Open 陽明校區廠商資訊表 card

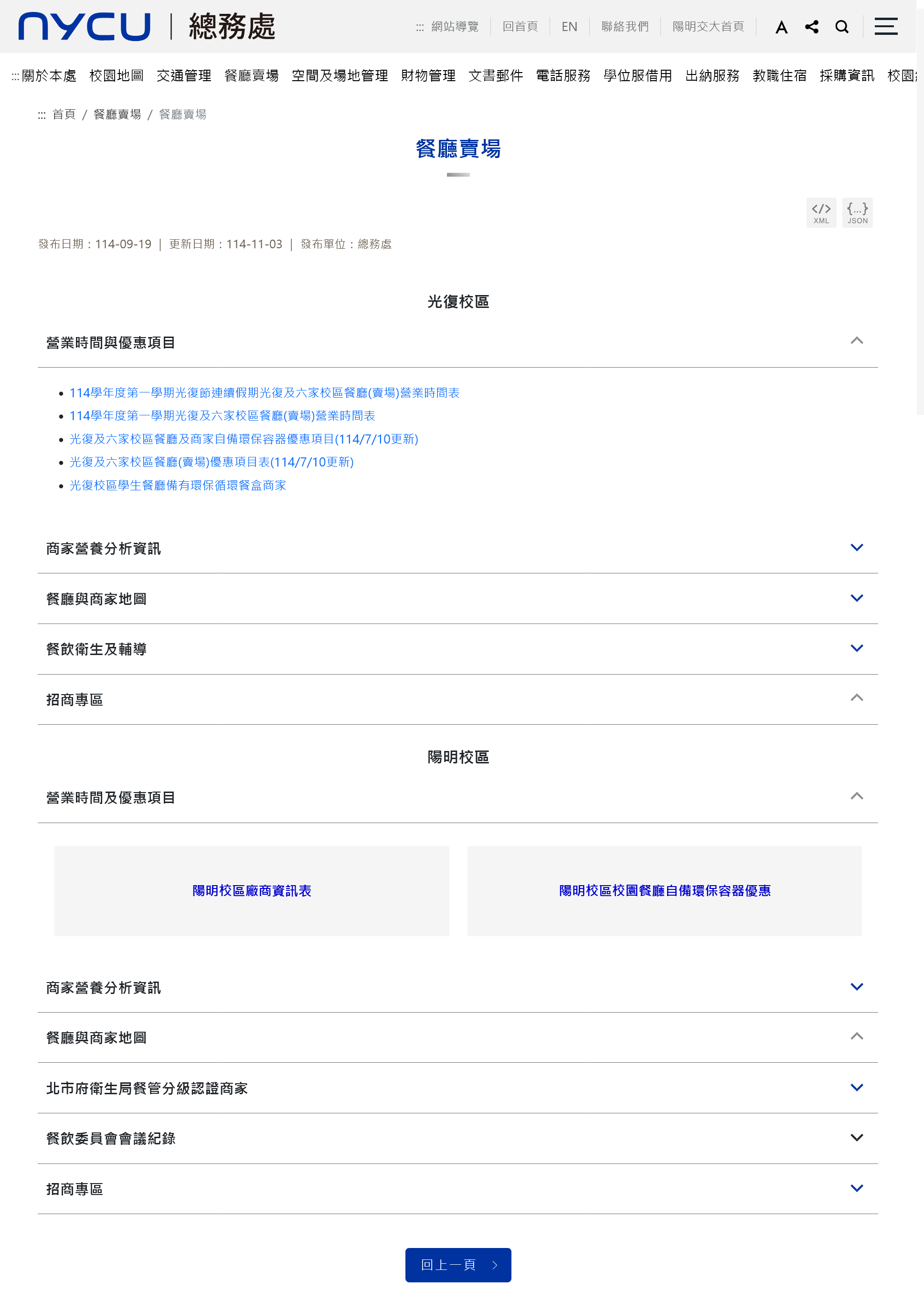tap(252, 891)
